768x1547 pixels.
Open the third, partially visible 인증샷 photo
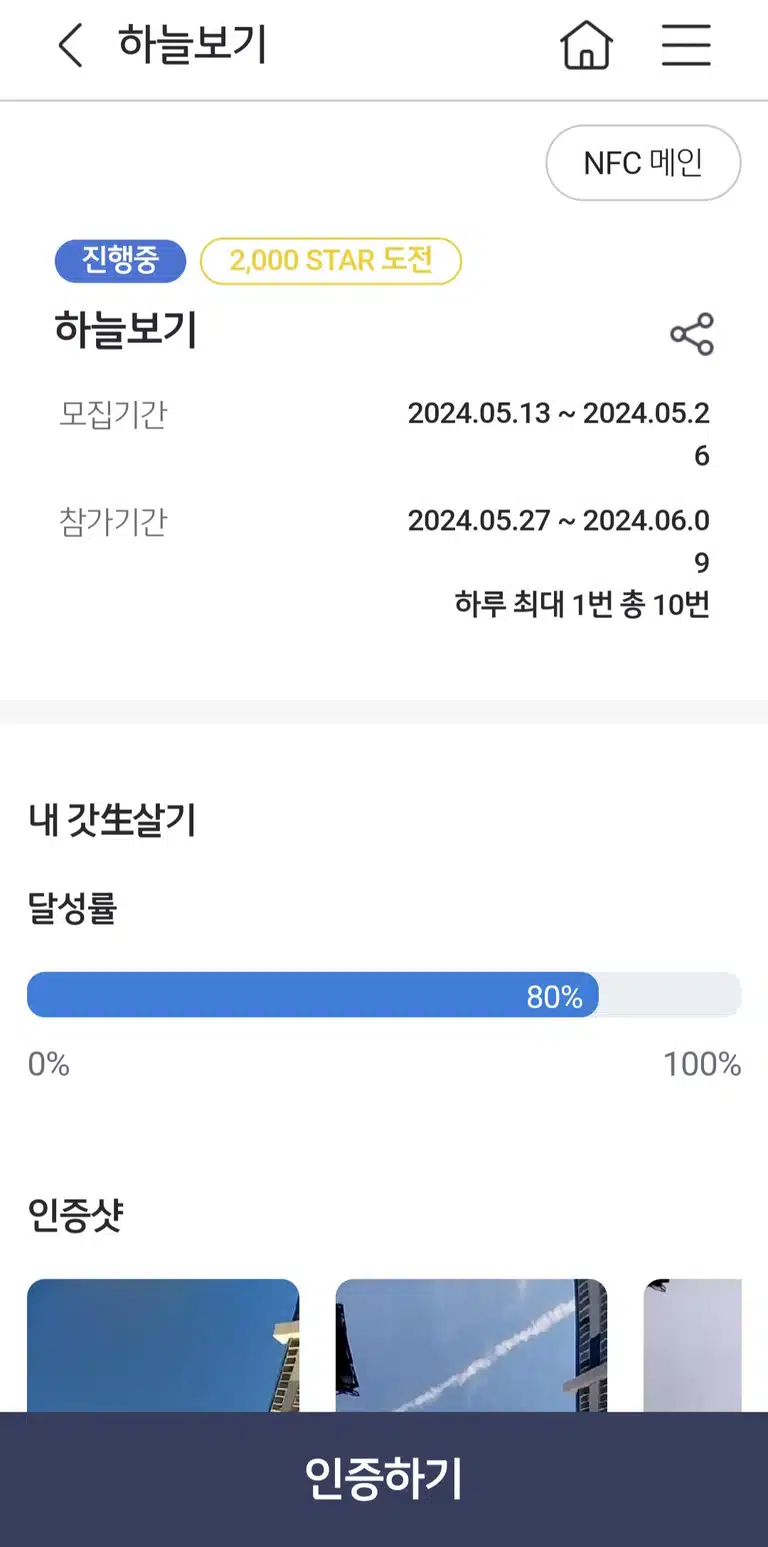click(693, 1346)
